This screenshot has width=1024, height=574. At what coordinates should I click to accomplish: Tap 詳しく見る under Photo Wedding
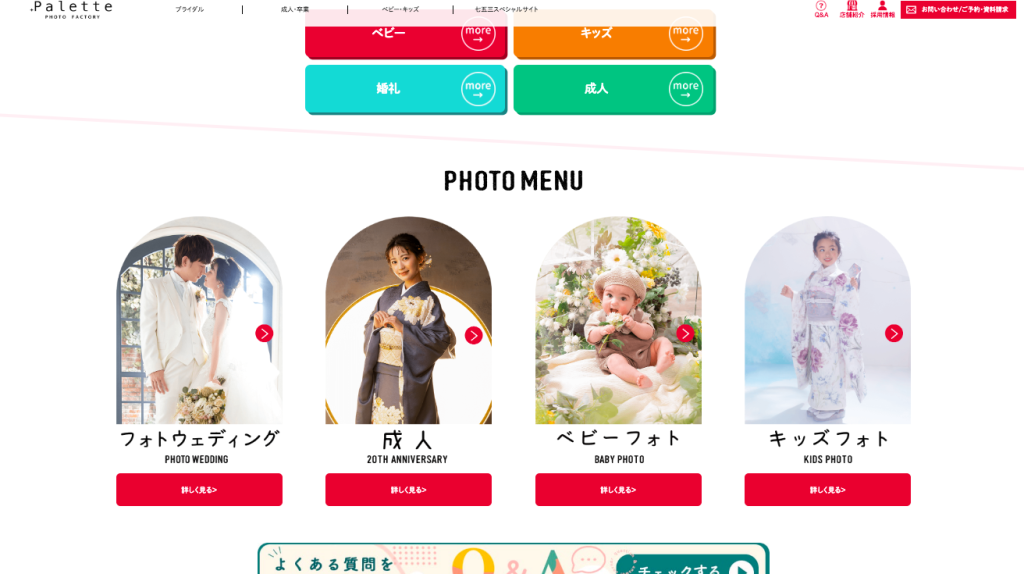(199, 490)
